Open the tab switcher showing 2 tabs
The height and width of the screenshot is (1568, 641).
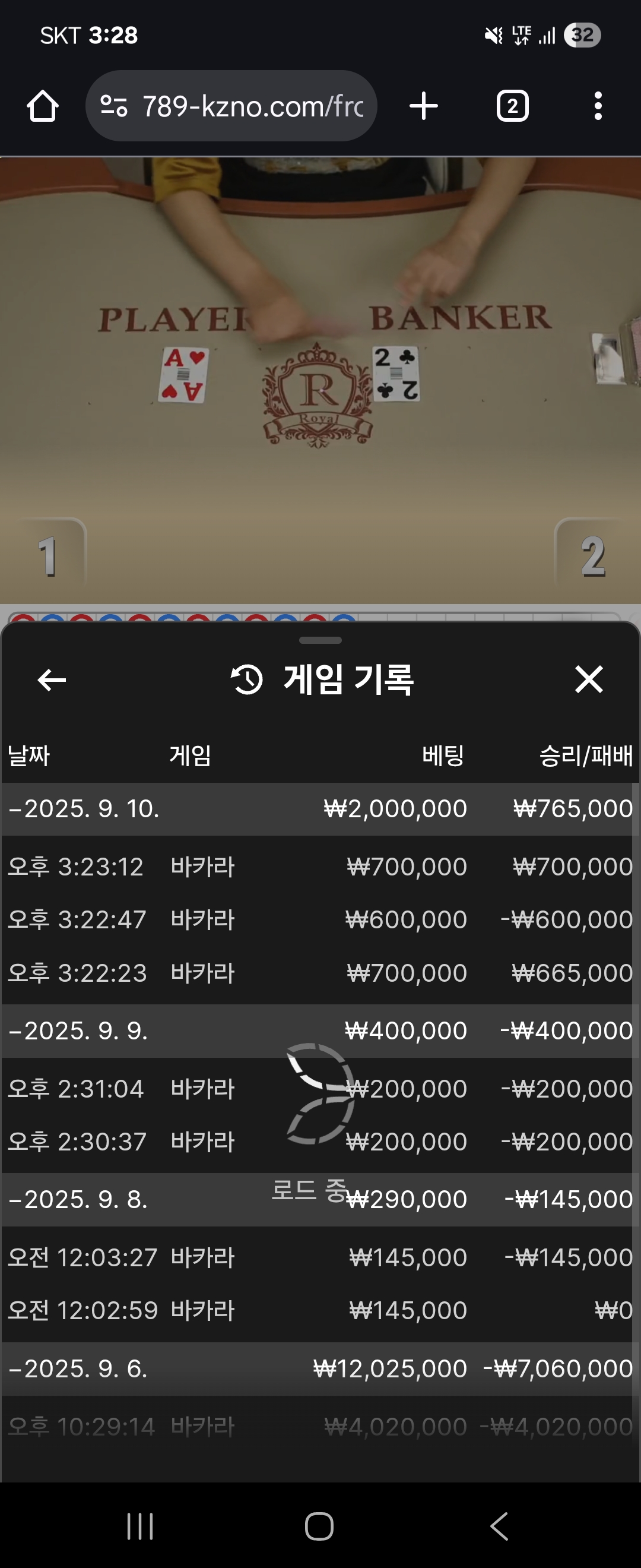[x=512, y=106]
